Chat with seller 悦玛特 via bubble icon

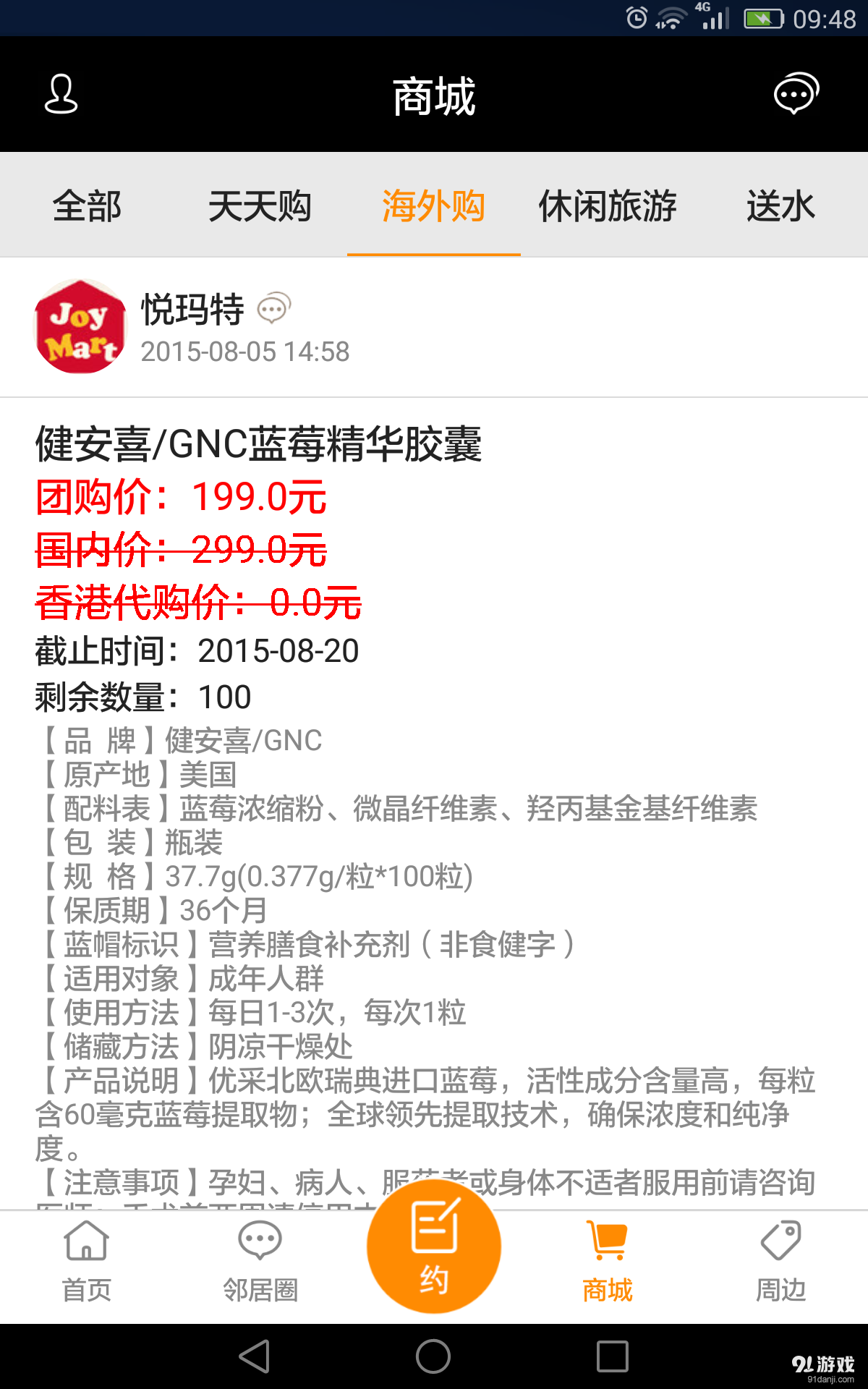[274, 309]
